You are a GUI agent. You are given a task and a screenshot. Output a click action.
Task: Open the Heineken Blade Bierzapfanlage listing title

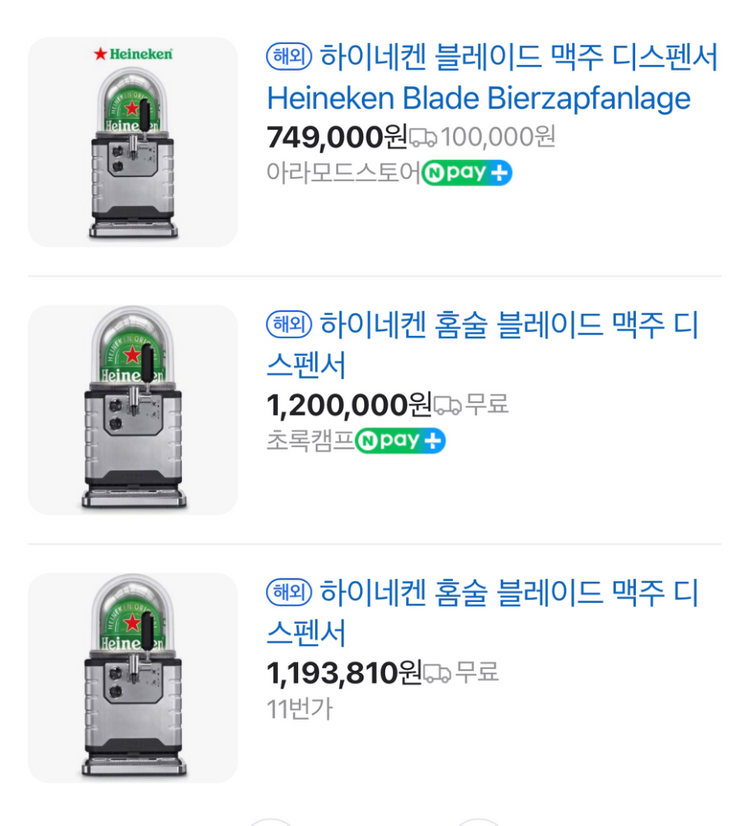point(492,77)
